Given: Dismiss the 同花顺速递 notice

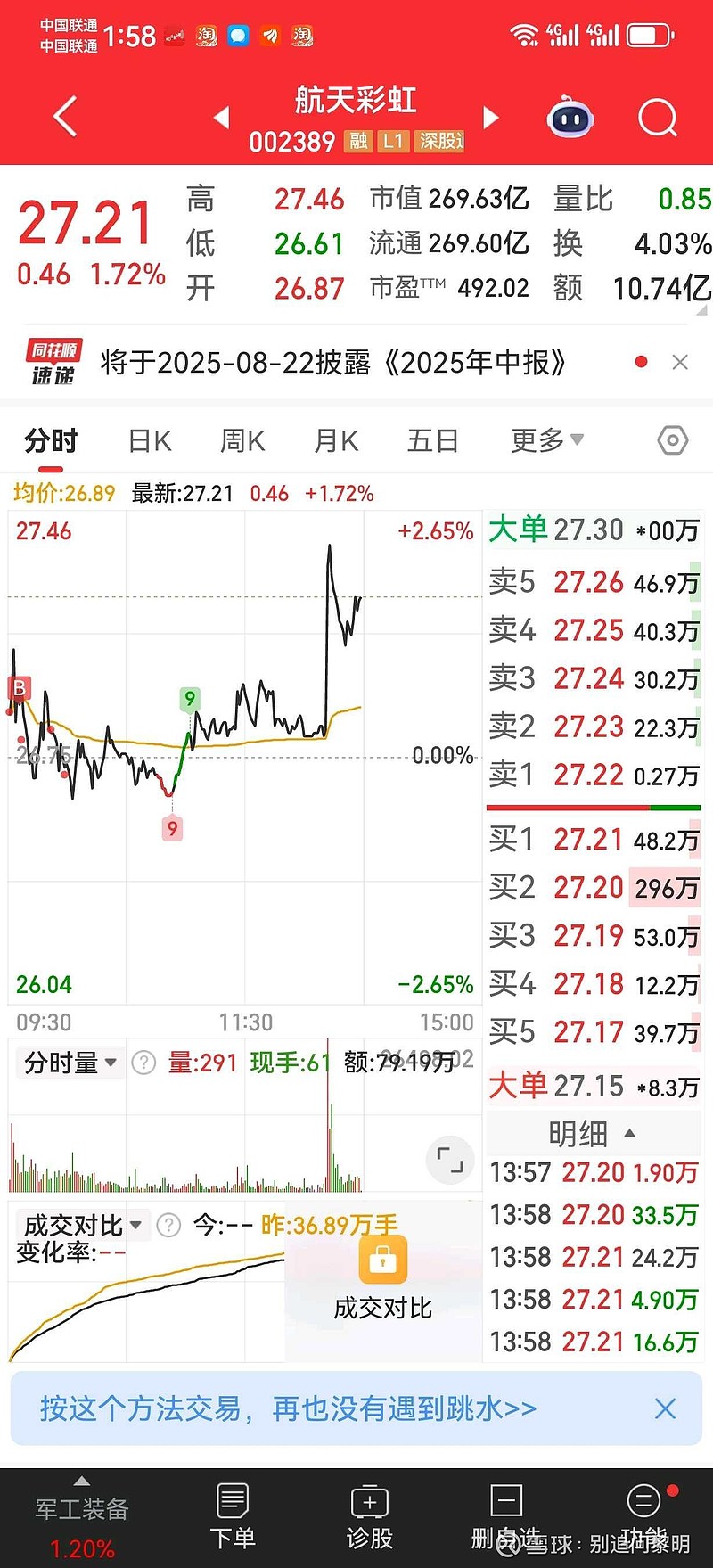Looking at the screenshot, I should point(680,362).
